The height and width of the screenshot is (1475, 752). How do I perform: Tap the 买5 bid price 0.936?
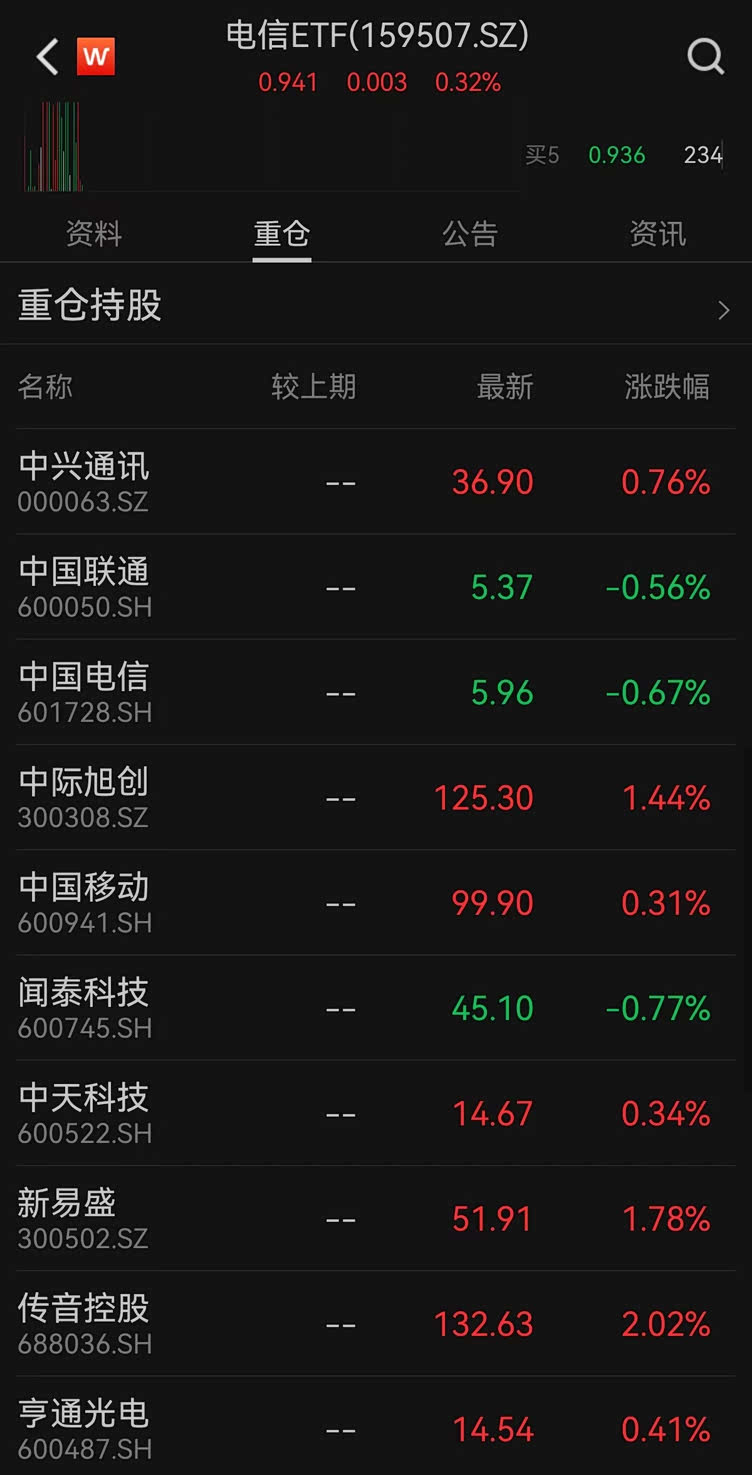tap(616, 155)
